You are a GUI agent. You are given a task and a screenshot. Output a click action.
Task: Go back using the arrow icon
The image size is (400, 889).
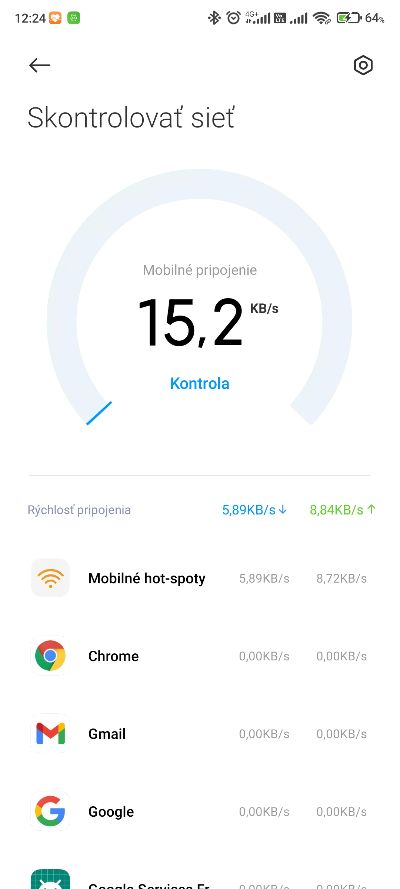tap(39, 65)
